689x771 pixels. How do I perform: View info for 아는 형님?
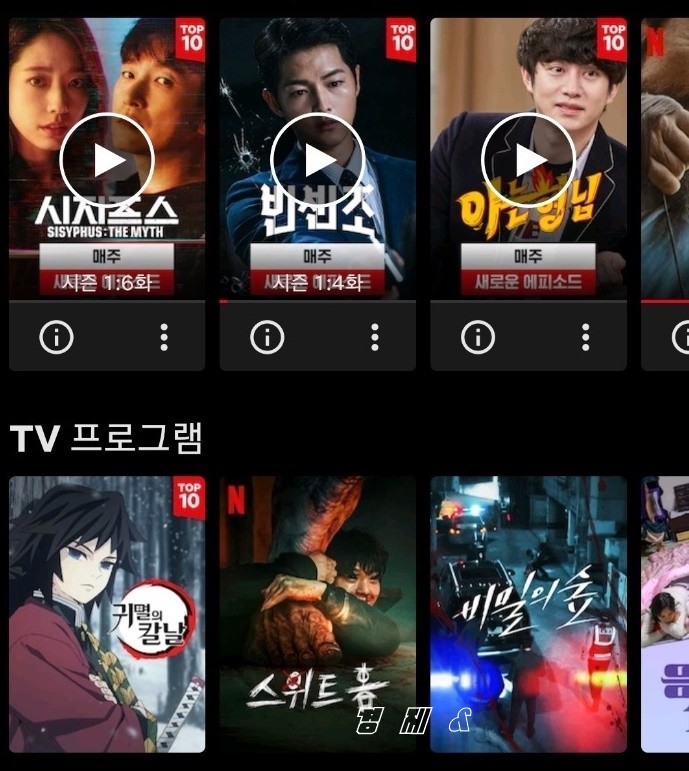click(478, 338)
